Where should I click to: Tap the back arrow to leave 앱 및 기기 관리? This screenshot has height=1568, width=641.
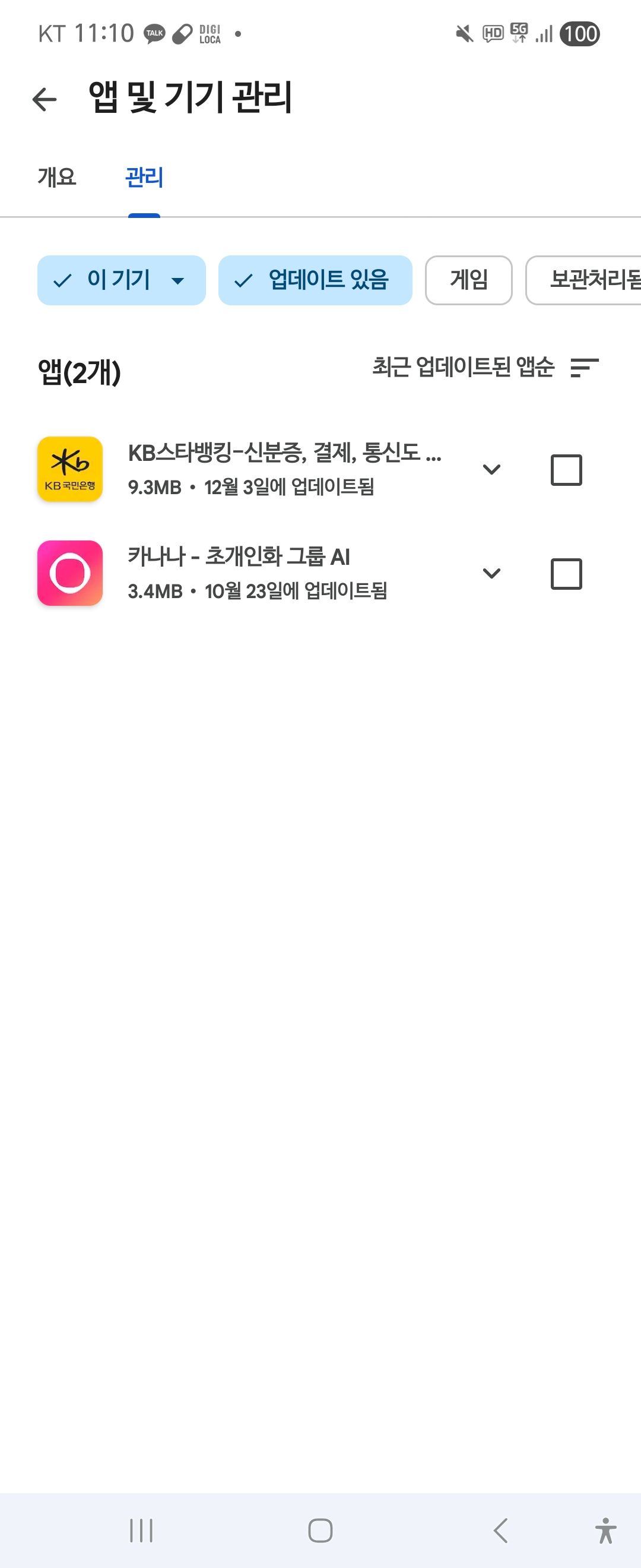[x=43, y=99]
